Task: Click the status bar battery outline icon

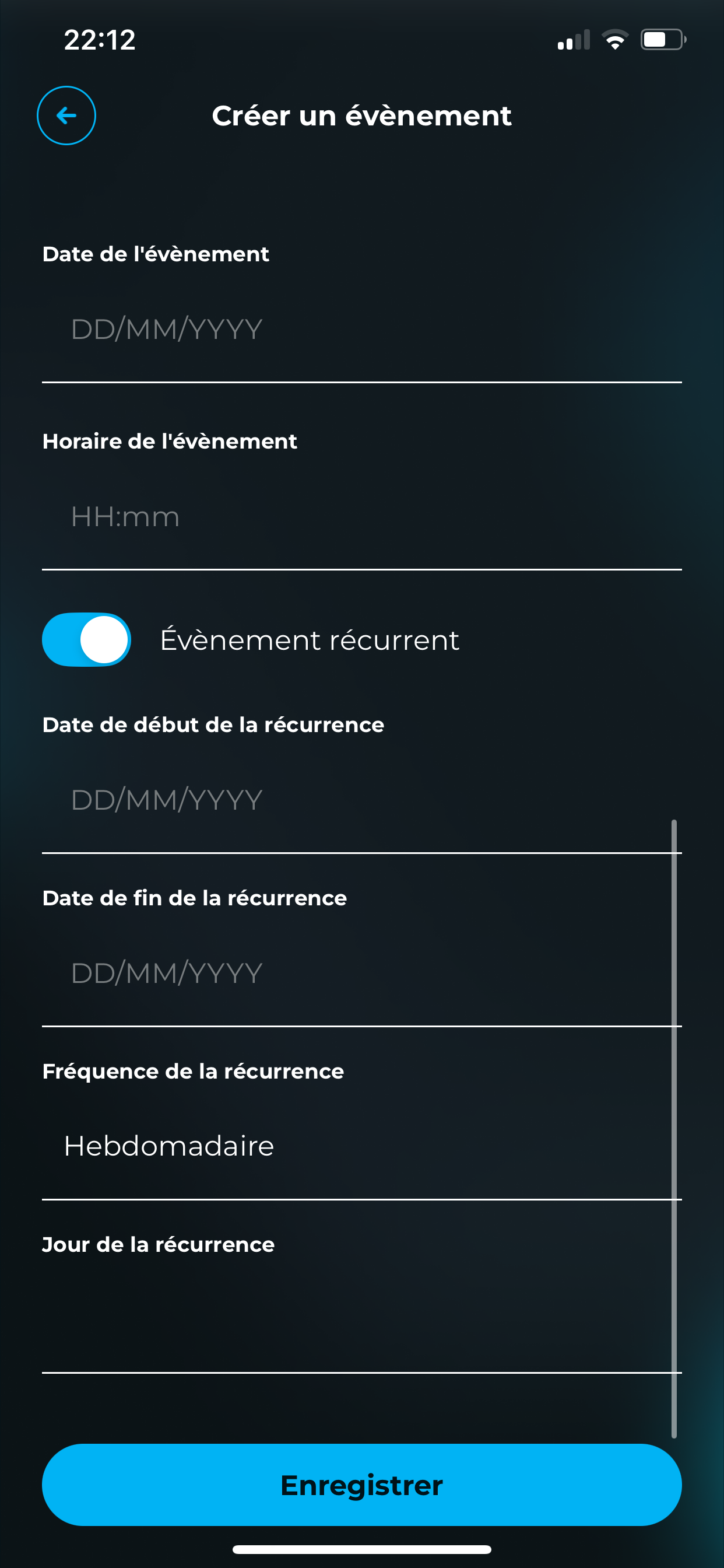Action: click(663, 39)
